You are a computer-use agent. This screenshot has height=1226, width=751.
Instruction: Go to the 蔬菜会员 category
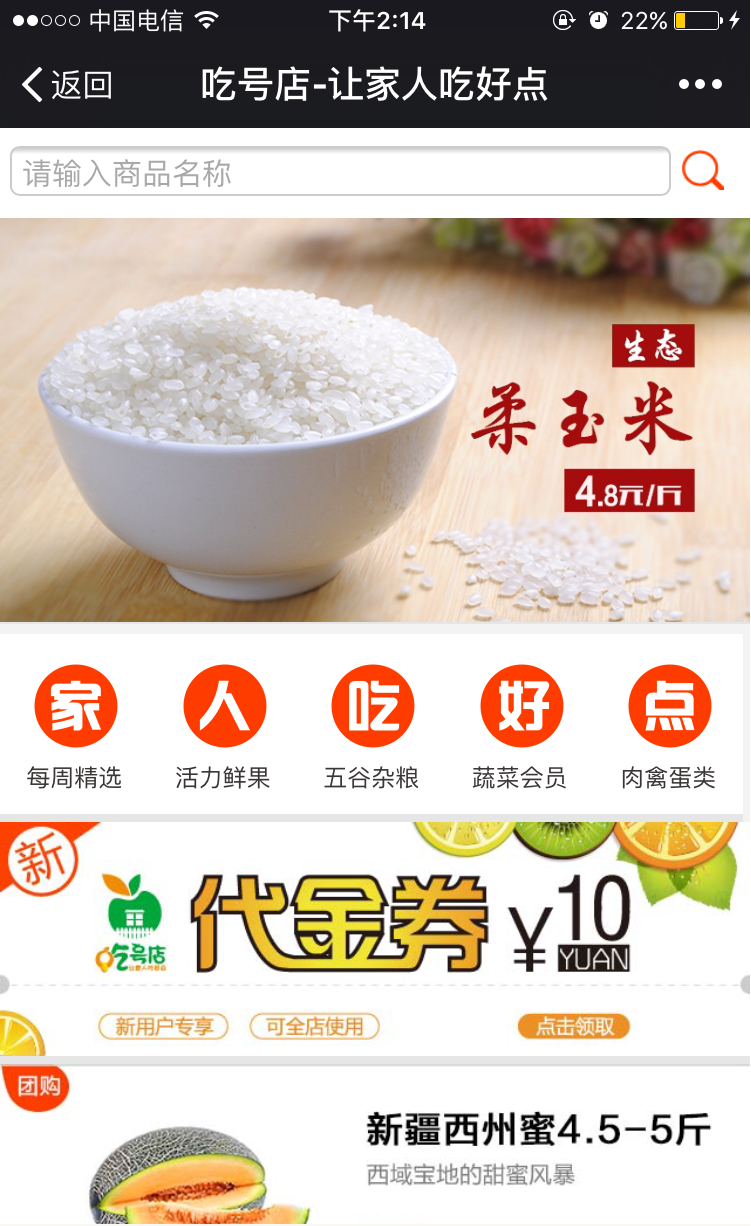[520, 725]
